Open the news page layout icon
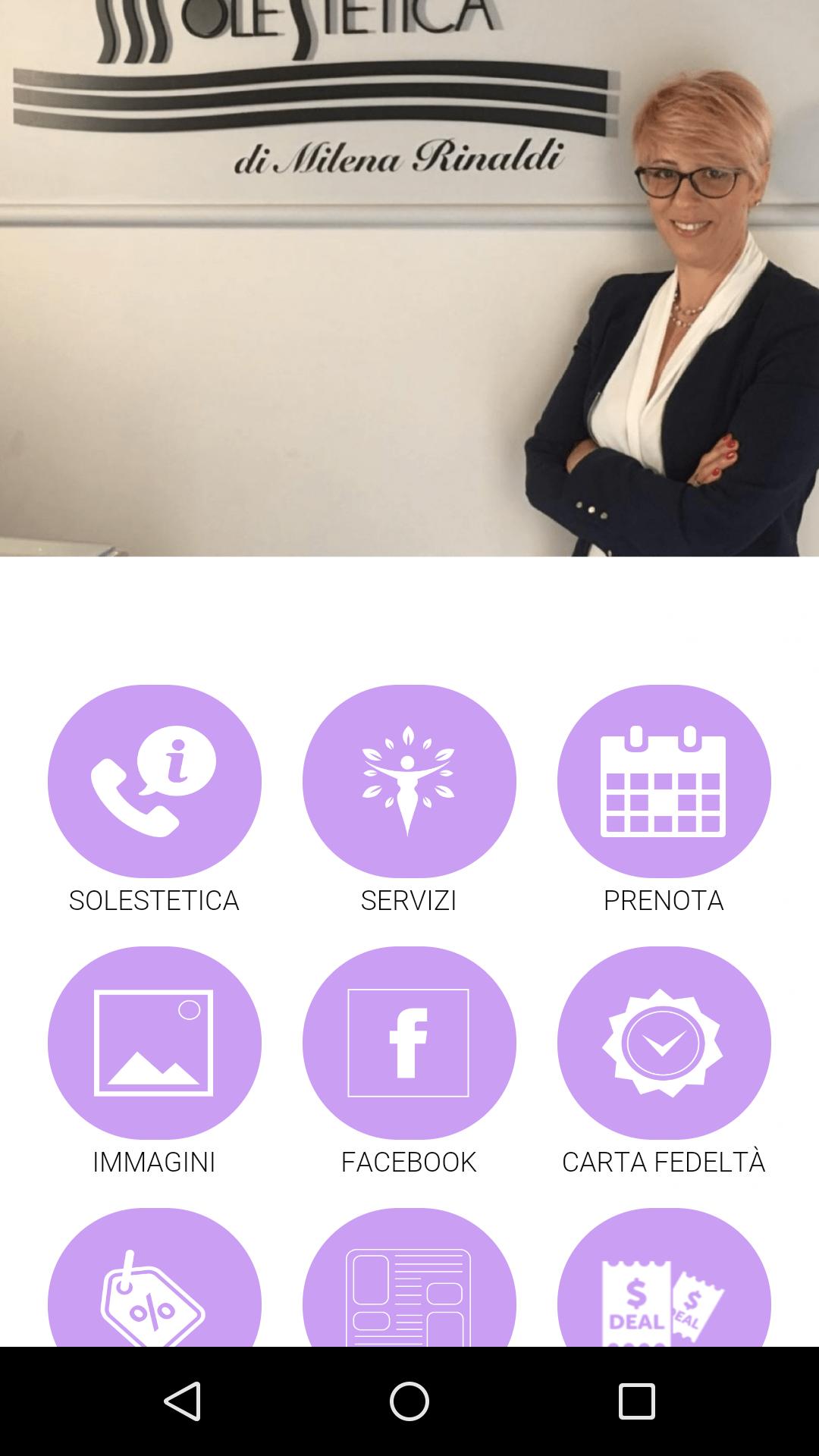The height and width of the screenshot is (1456, 819). coord(409,1289)
